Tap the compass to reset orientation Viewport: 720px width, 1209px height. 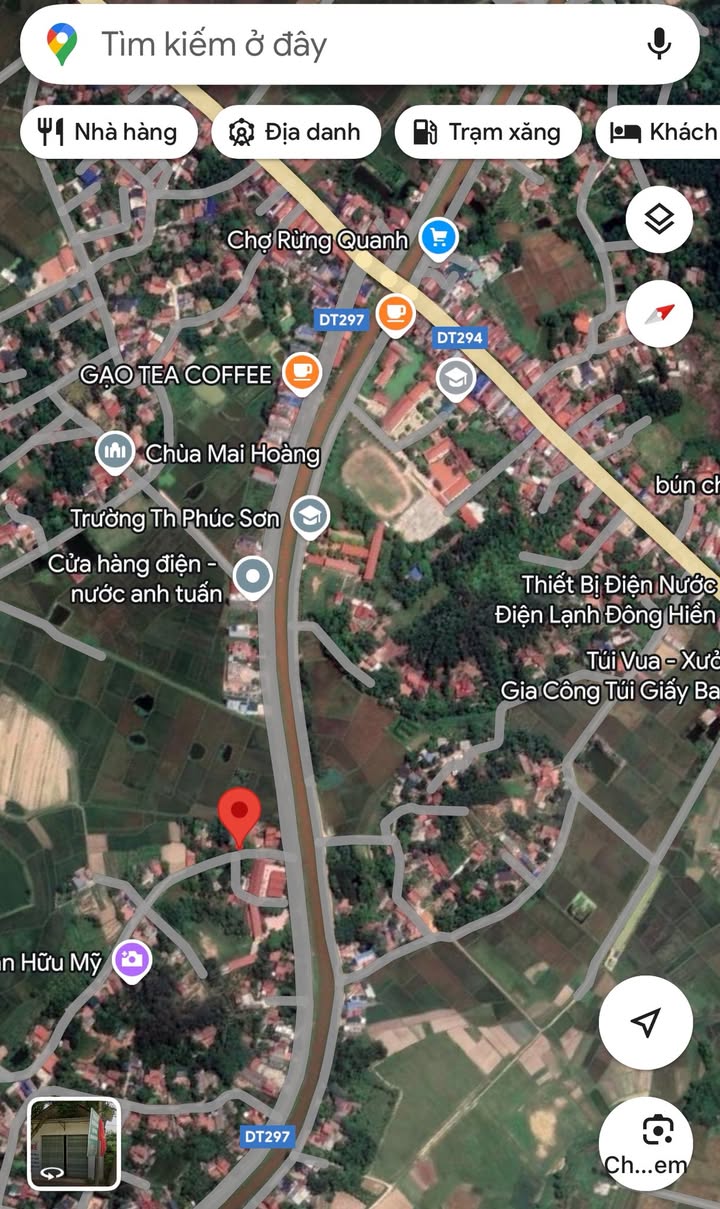tap(659, 313)
